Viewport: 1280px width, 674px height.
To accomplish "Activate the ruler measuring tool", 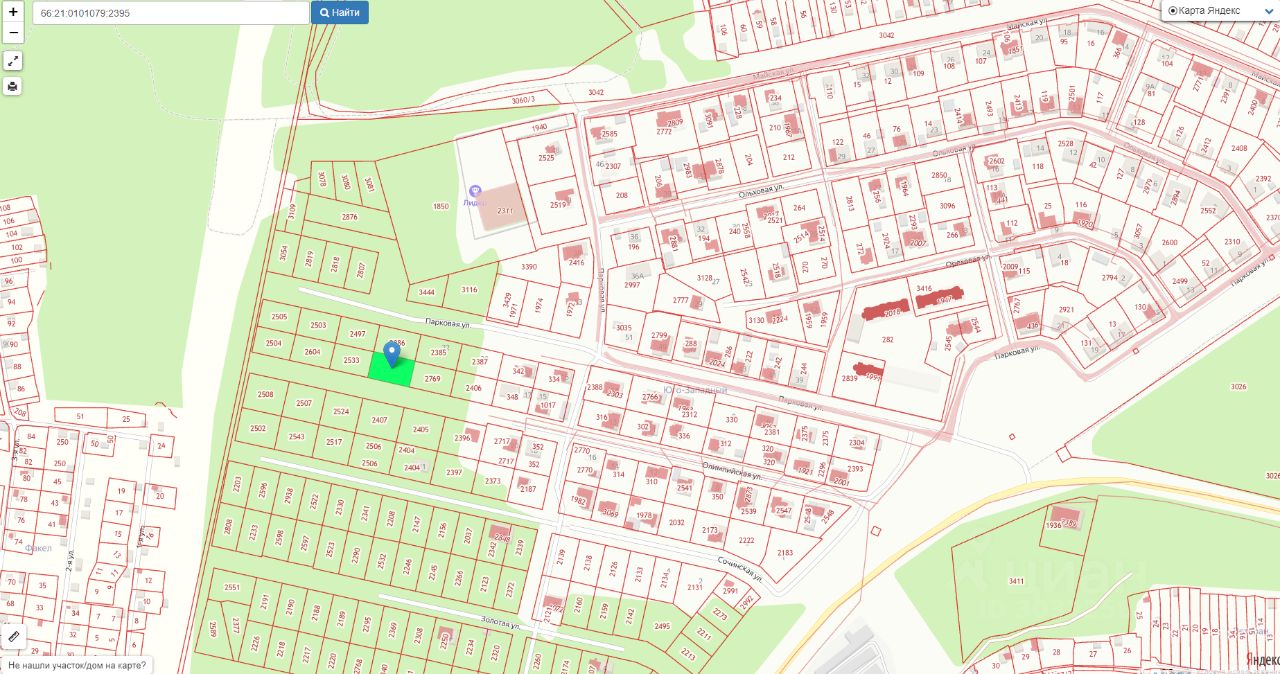I will pyautogui.click(x=13, y=636).
